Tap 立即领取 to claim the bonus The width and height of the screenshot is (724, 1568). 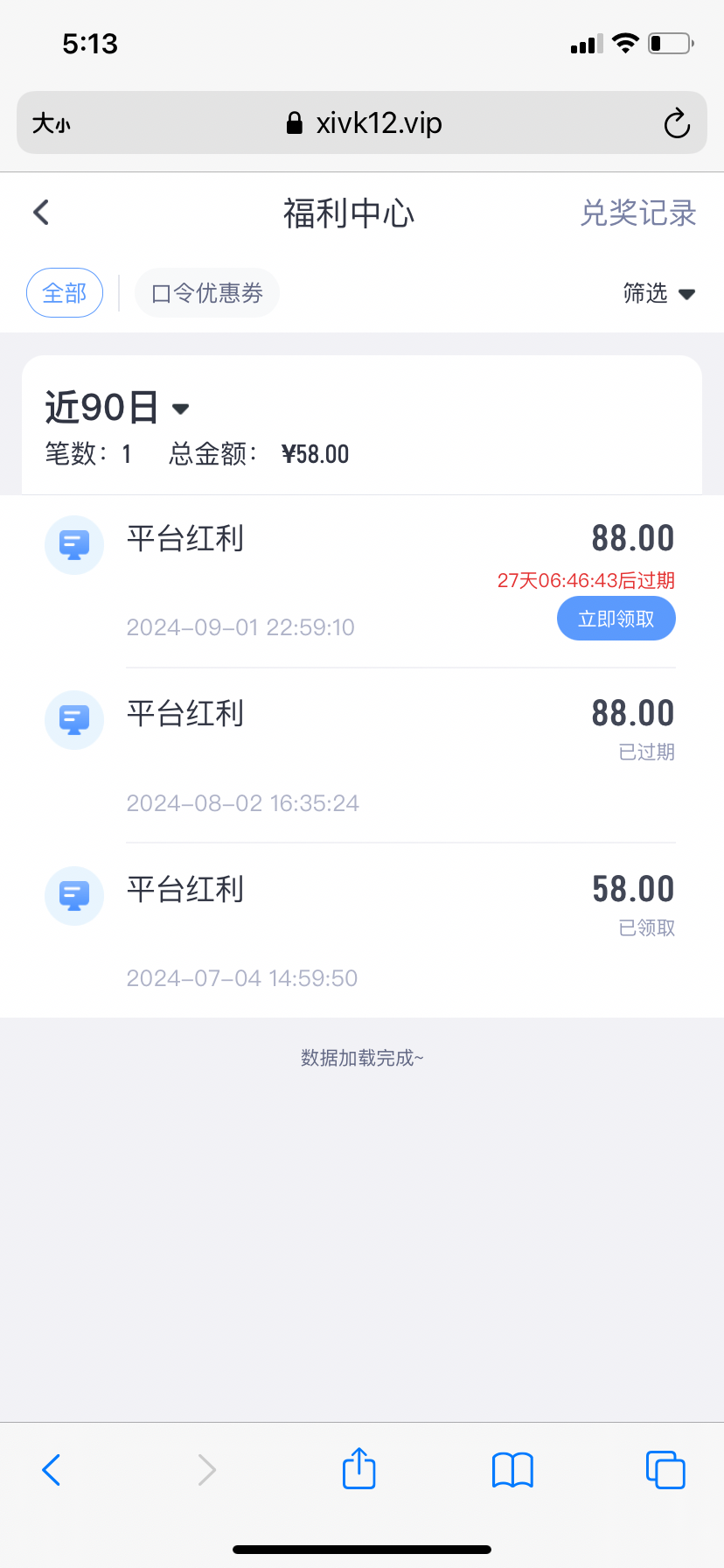point(616,619)
